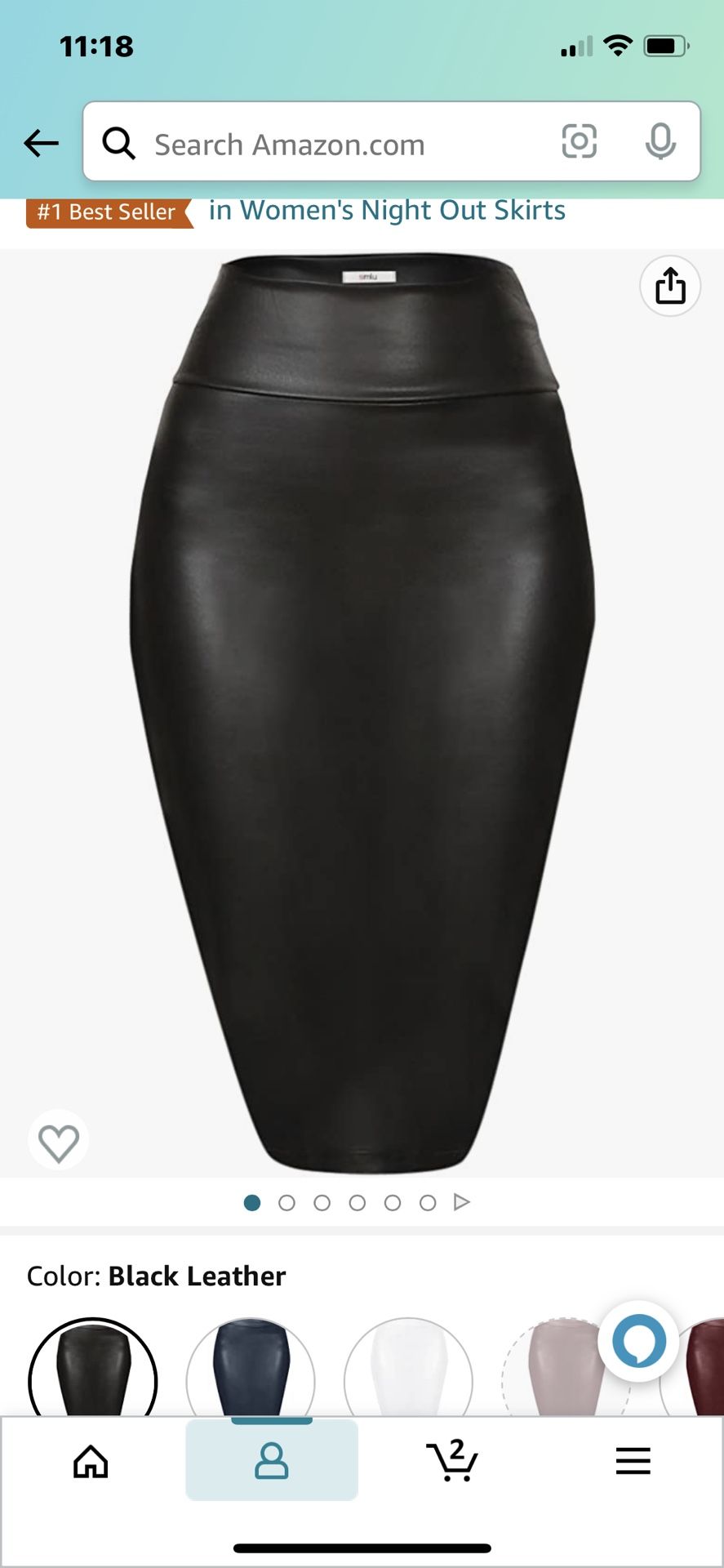The width and height of the screenshot is (724, 1568).
Task: Open visual search with the camera icon
Action: click(x=580, y=142)
